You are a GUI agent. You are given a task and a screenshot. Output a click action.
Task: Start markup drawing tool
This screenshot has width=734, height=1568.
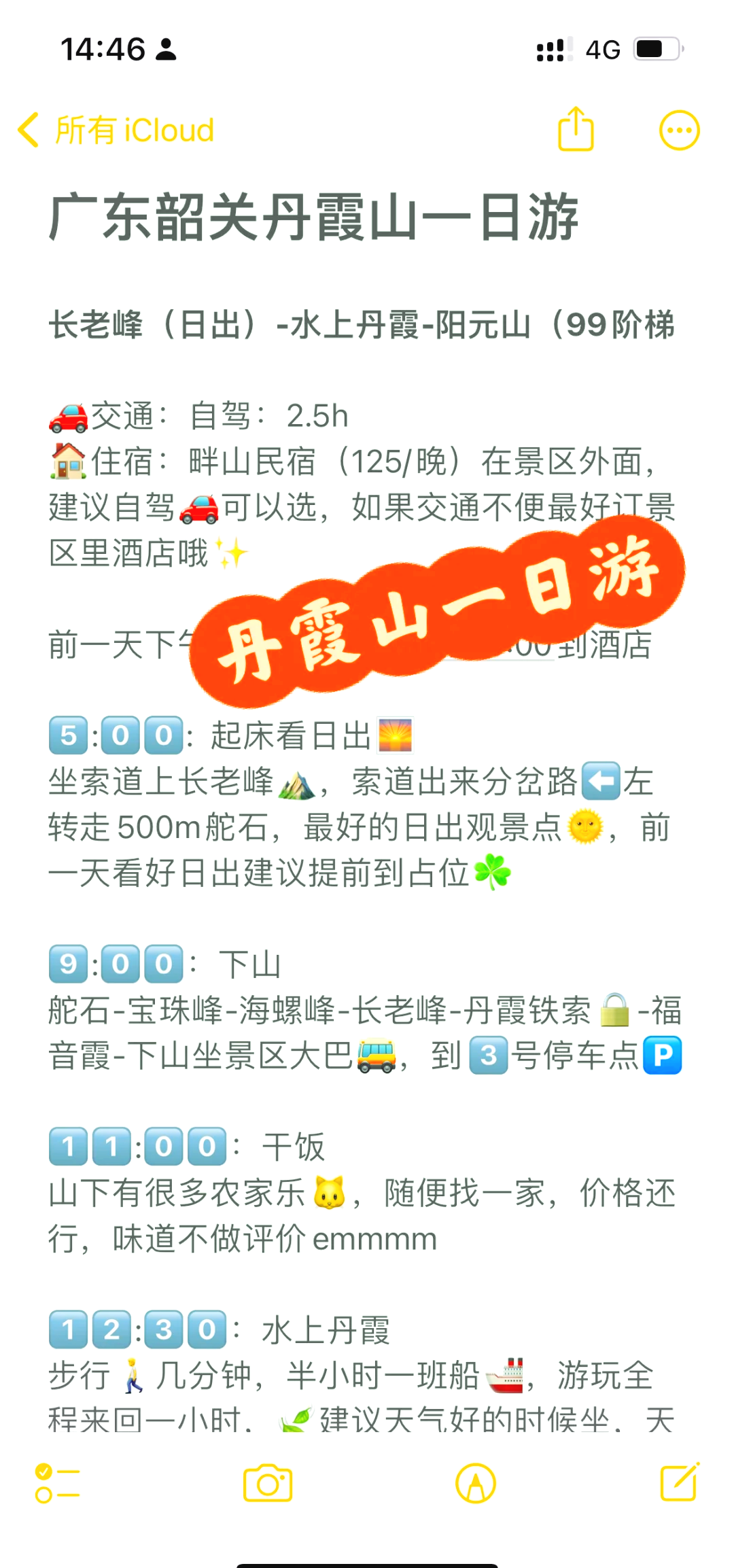(476, 1483)
